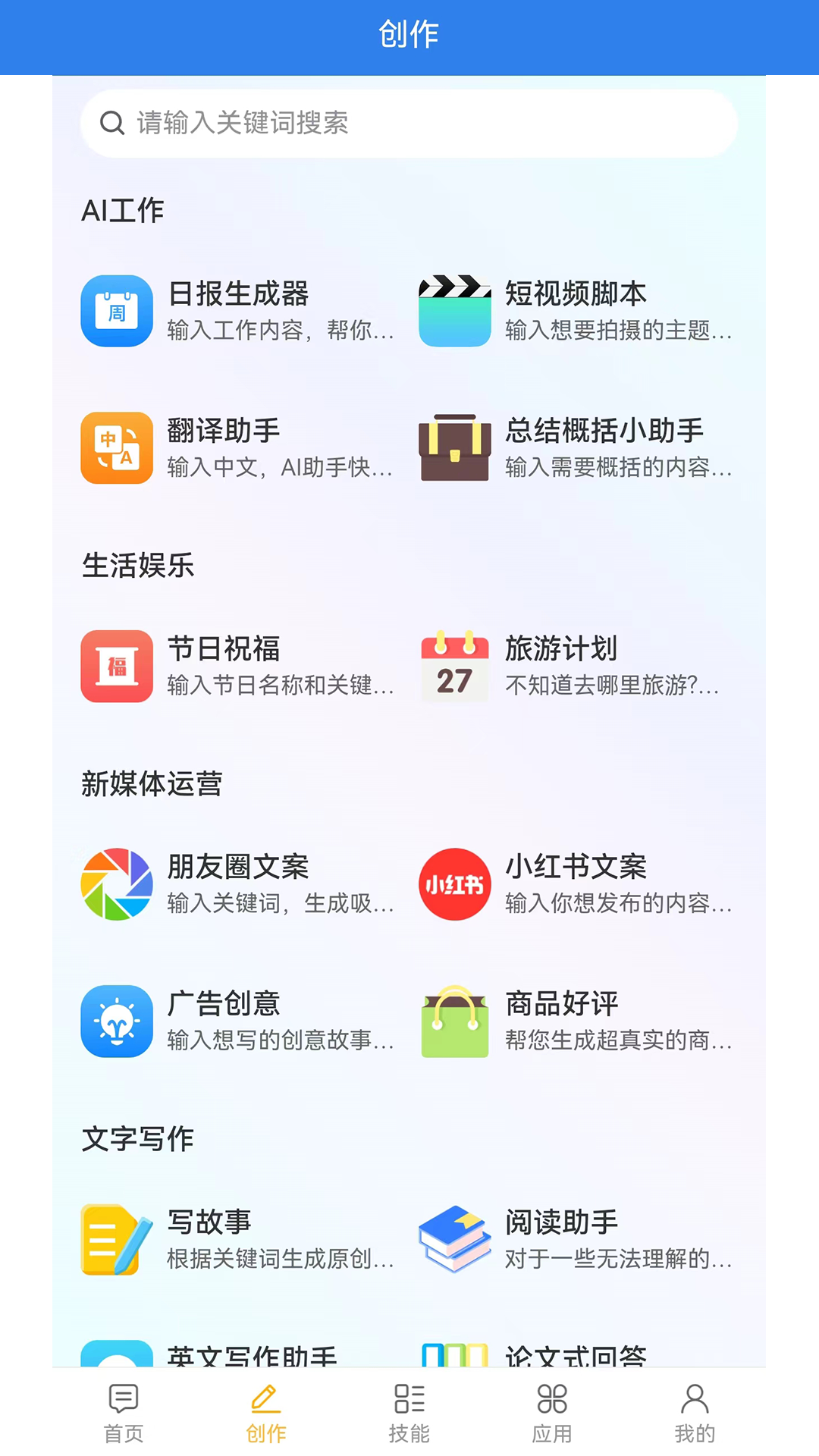Open the 日报生成器 tool
Viewport: 819px width, 1456px height.
[238, 311]
